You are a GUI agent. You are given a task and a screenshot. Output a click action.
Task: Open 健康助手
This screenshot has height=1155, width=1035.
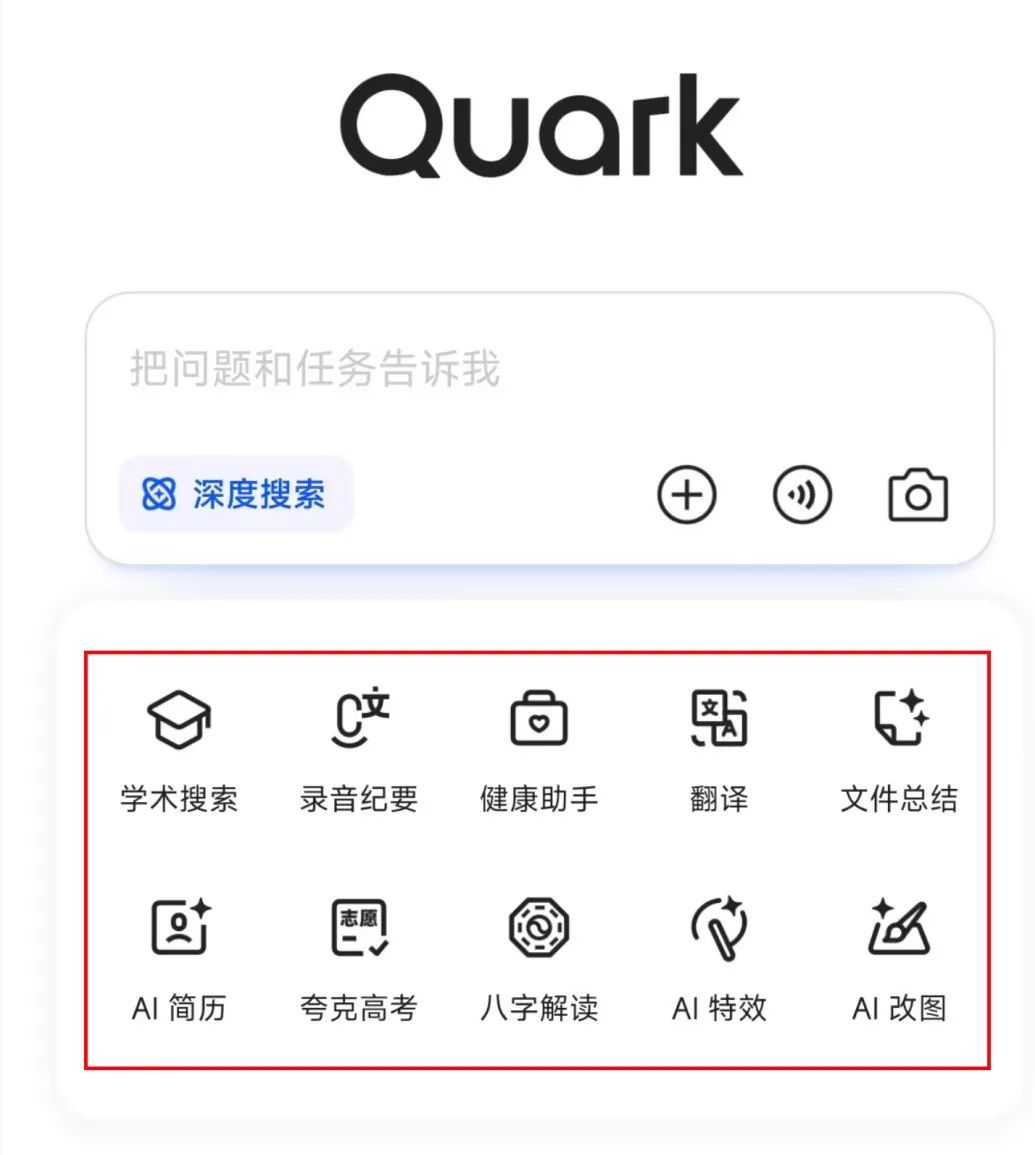tap(539, 750)
